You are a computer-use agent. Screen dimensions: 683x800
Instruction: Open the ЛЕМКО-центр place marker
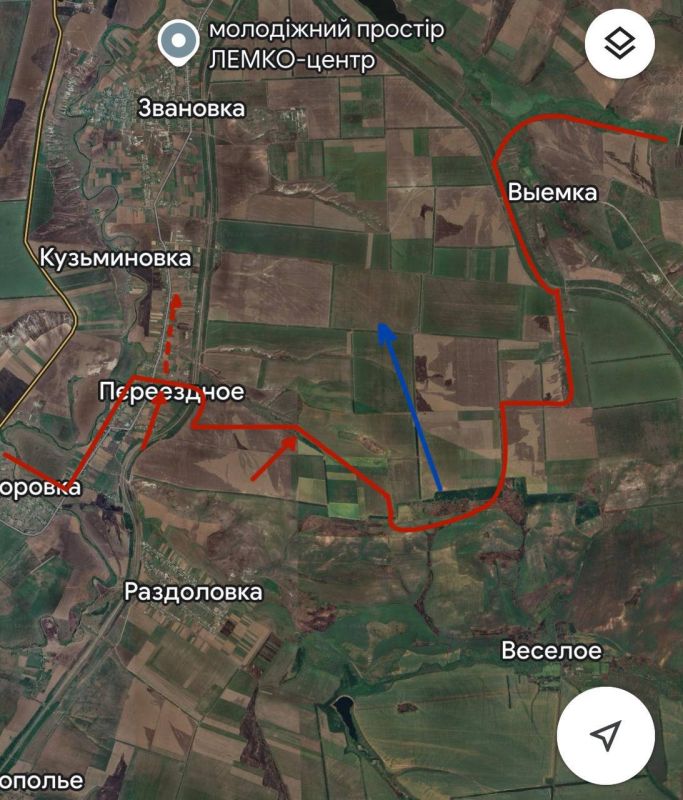point(181,44)
